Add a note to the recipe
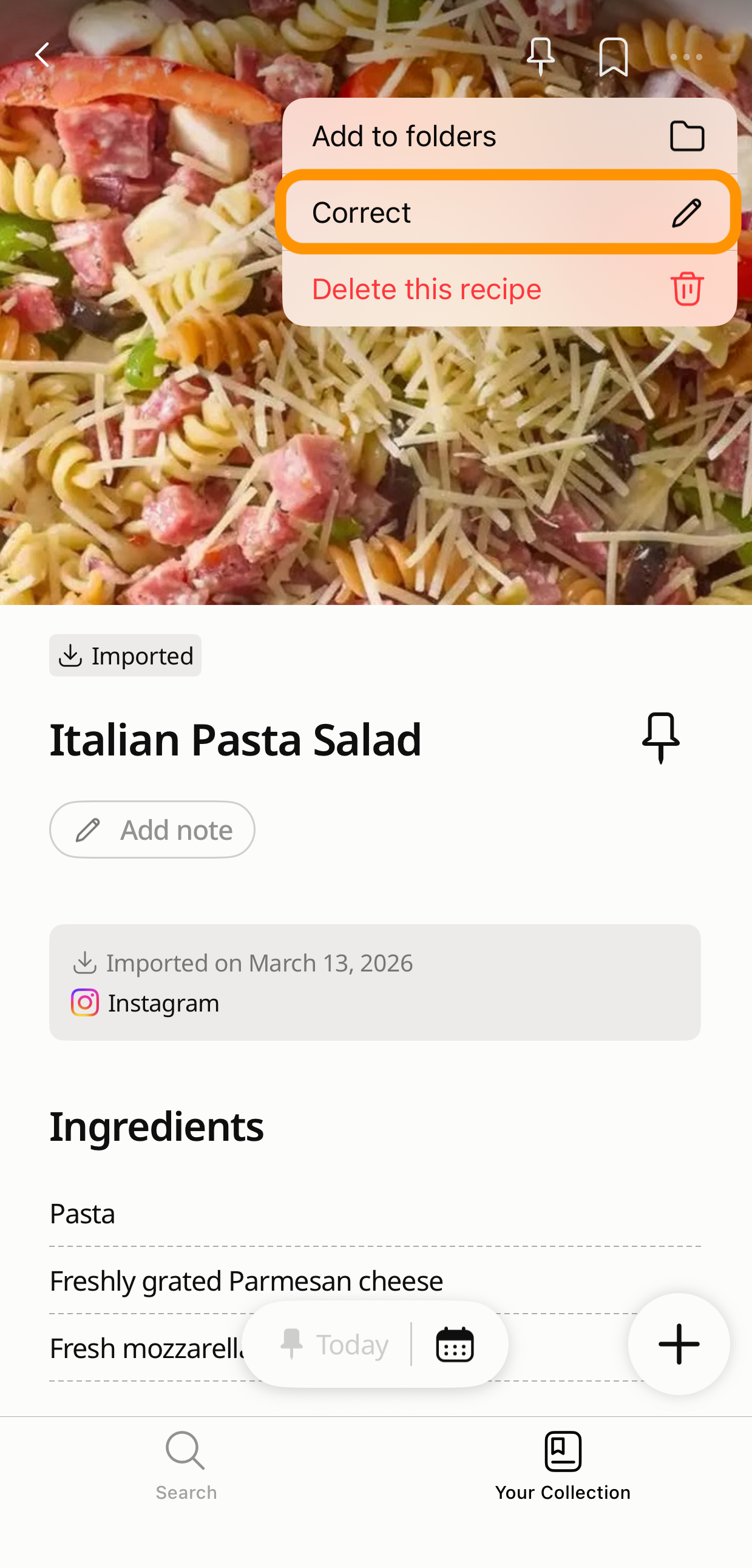This screenshot has height=1568, width=752. click(152, 830)
